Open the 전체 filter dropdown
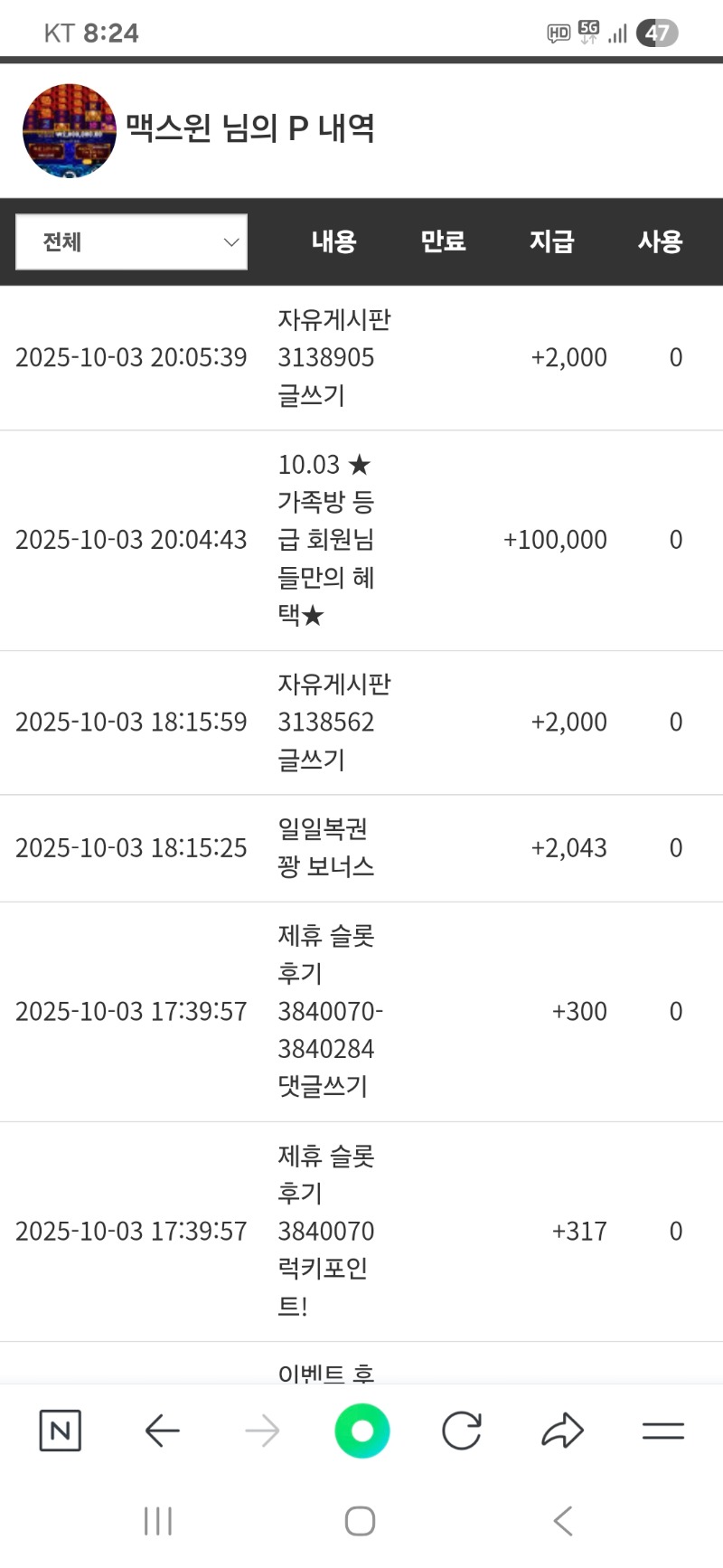The image size is (723, 1568). point(131,241)
